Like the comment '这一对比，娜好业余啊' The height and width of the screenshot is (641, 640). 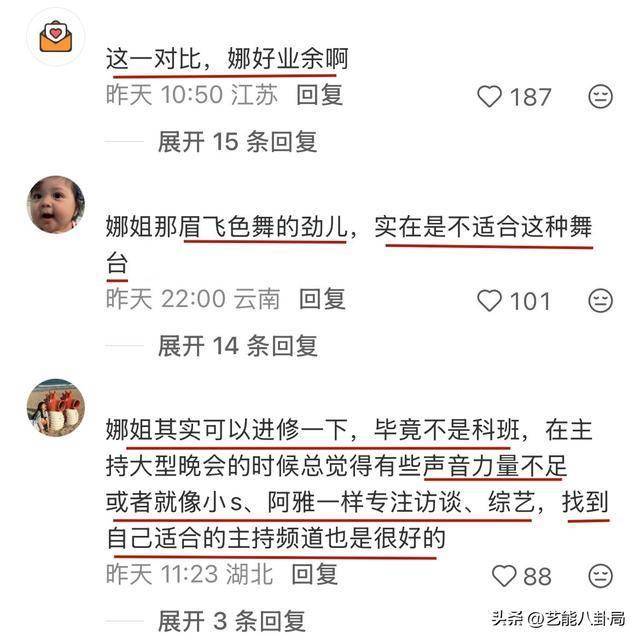click(490, 97)
